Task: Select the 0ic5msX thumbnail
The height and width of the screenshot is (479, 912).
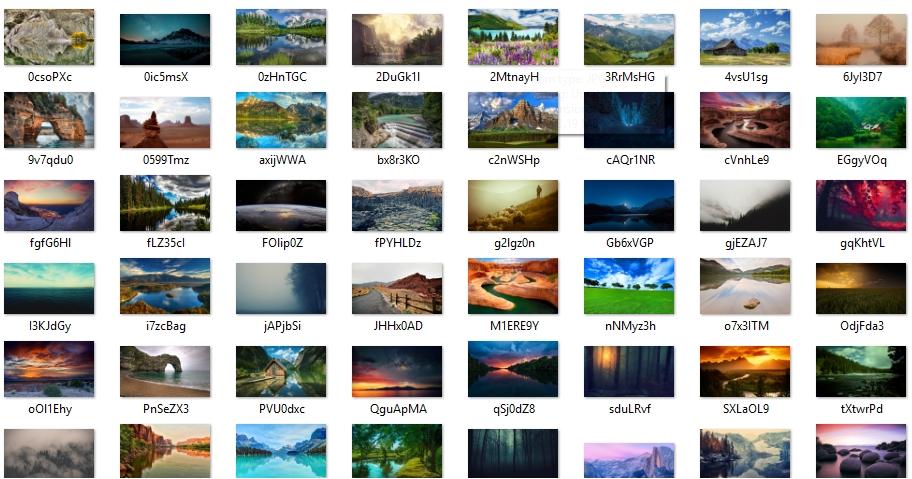Action: coord(165,38)
